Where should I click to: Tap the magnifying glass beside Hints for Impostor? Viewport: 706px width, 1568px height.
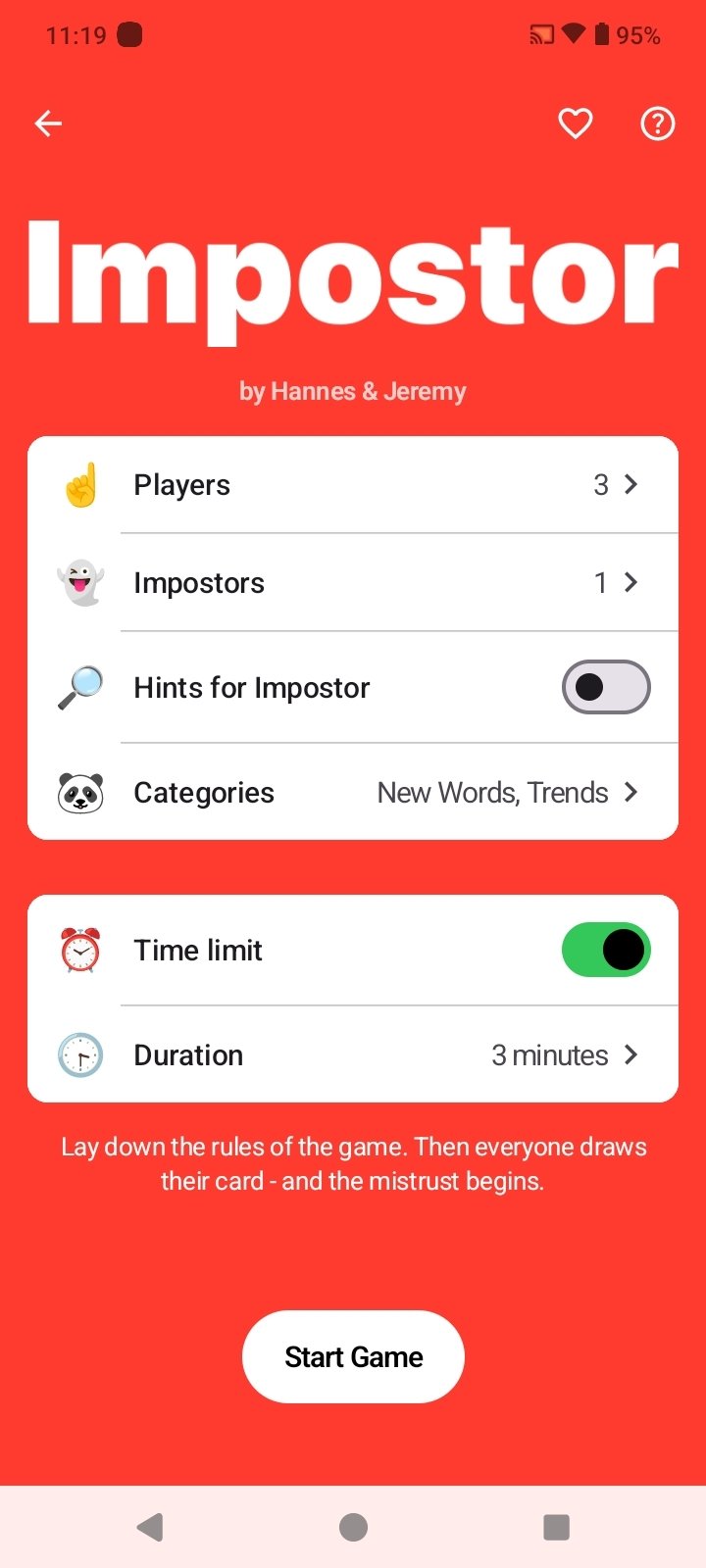coord(79,687)
